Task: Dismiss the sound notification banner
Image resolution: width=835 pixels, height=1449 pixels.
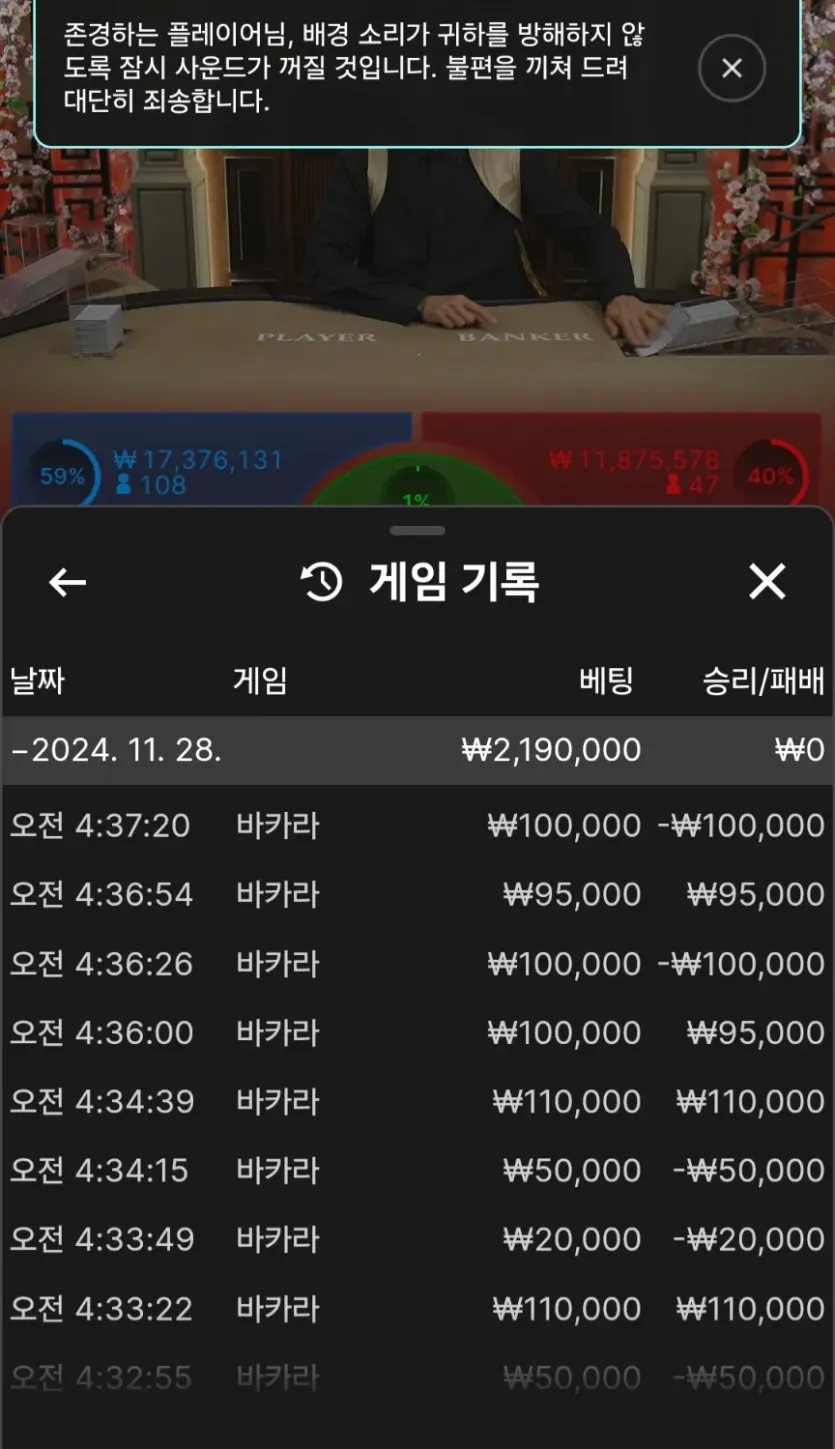Action: (731, 68)
